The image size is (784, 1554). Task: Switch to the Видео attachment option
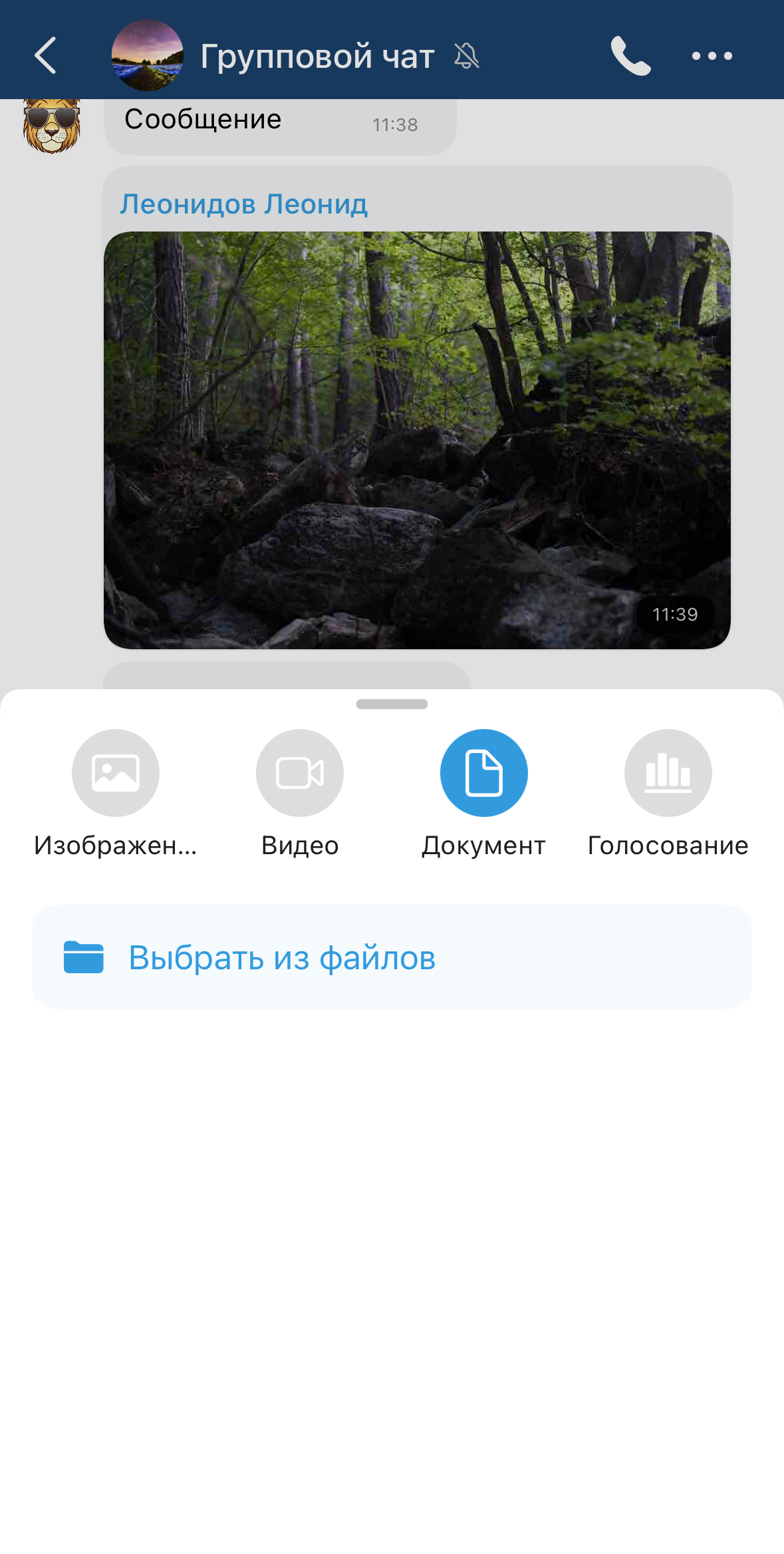(x=300, y=773)
